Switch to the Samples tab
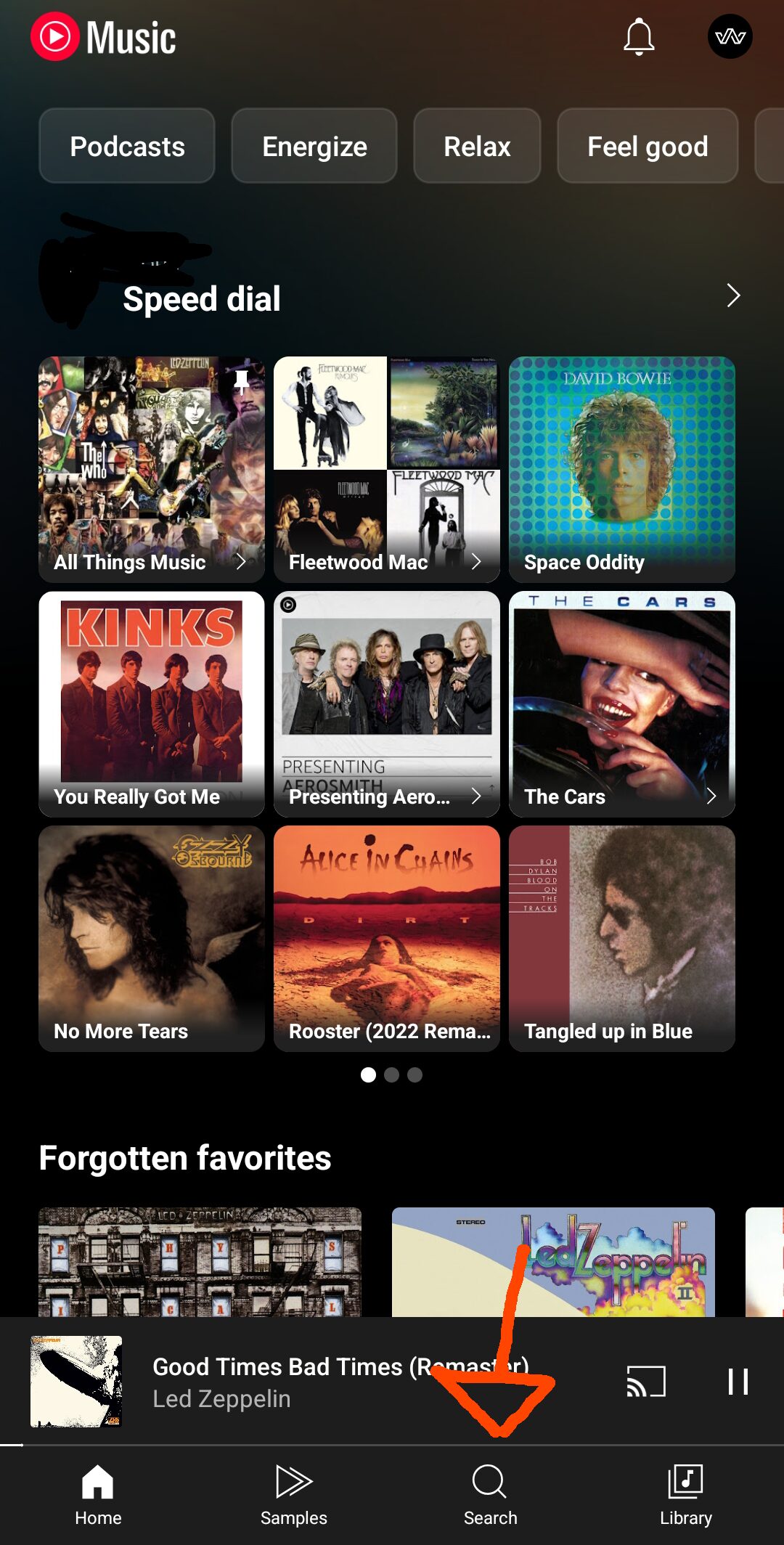The width and height of the screenshot is (784, 1545). point(294,1494)
